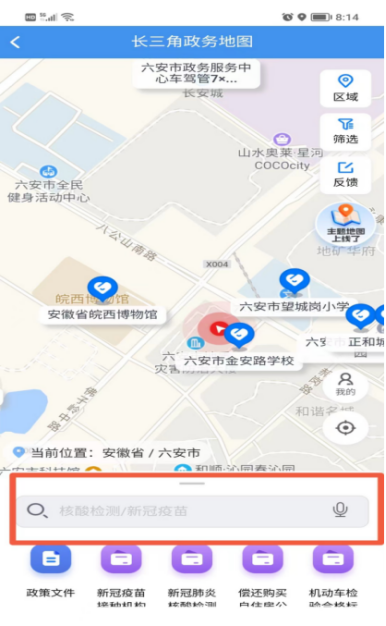
Task: Start voice search with the microphone
Action: 340,510
